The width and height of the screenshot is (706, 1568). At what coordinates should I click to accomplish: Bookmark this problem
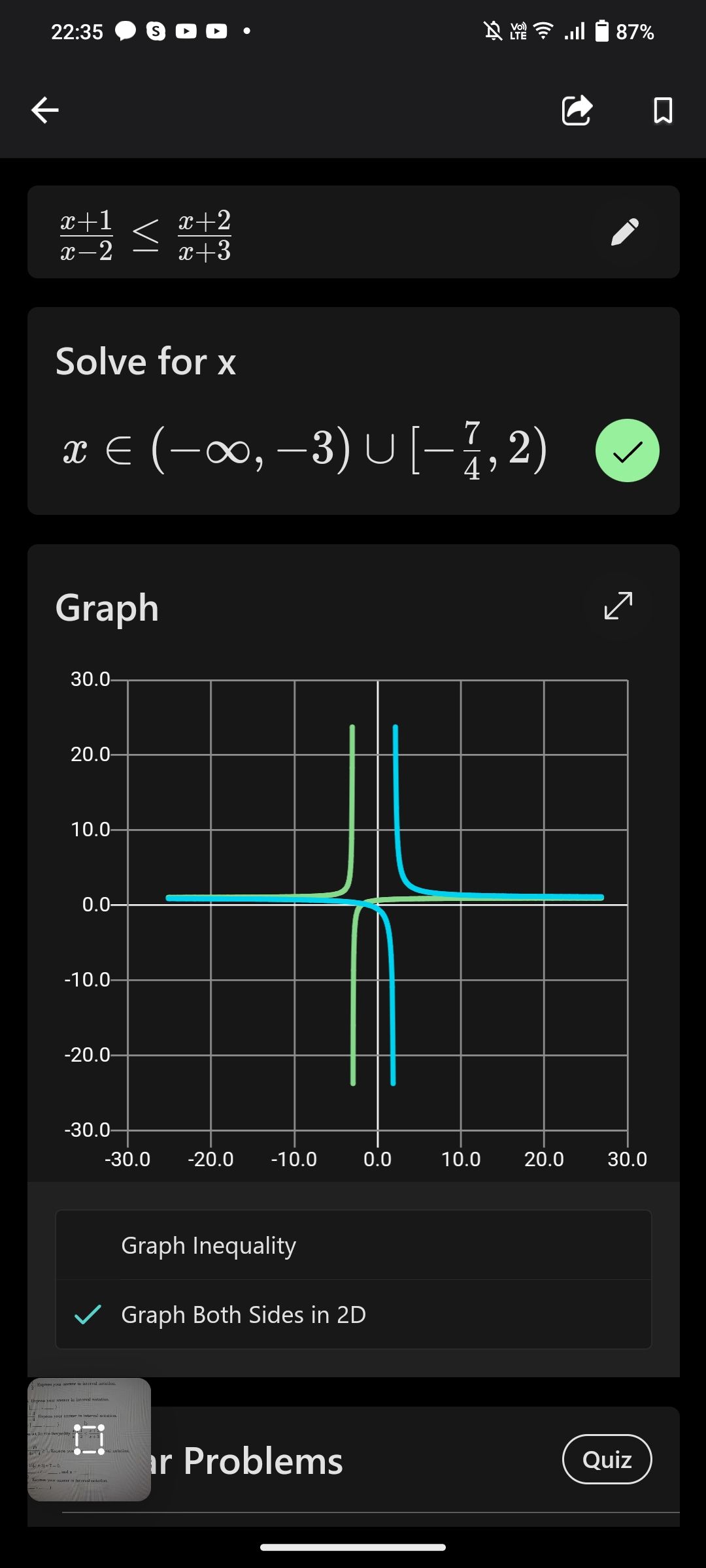tap(663, 110)
